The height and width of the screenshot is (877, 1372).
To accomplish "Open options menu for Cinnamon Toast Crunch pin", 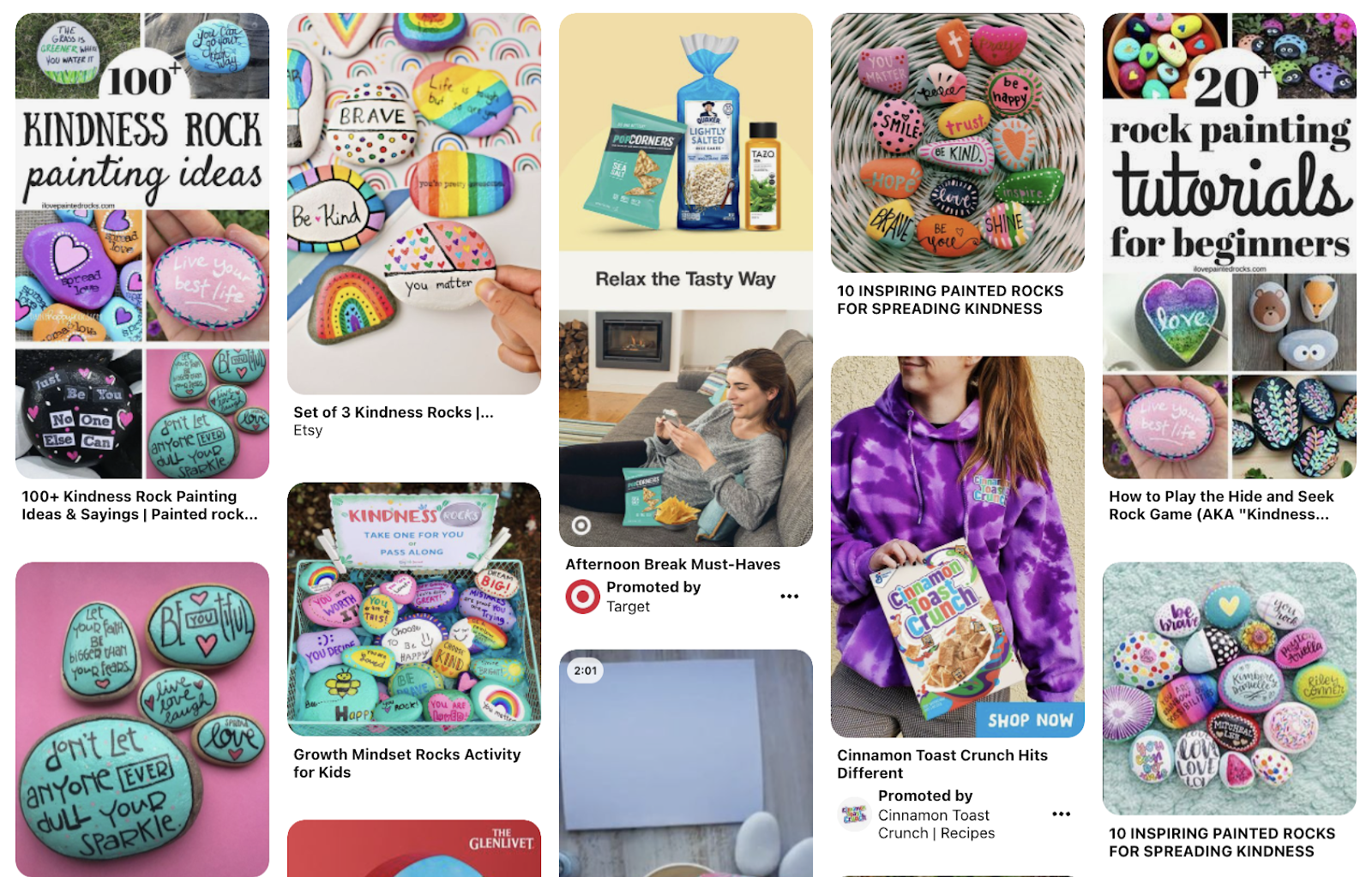I will (x=1061, y=814).
